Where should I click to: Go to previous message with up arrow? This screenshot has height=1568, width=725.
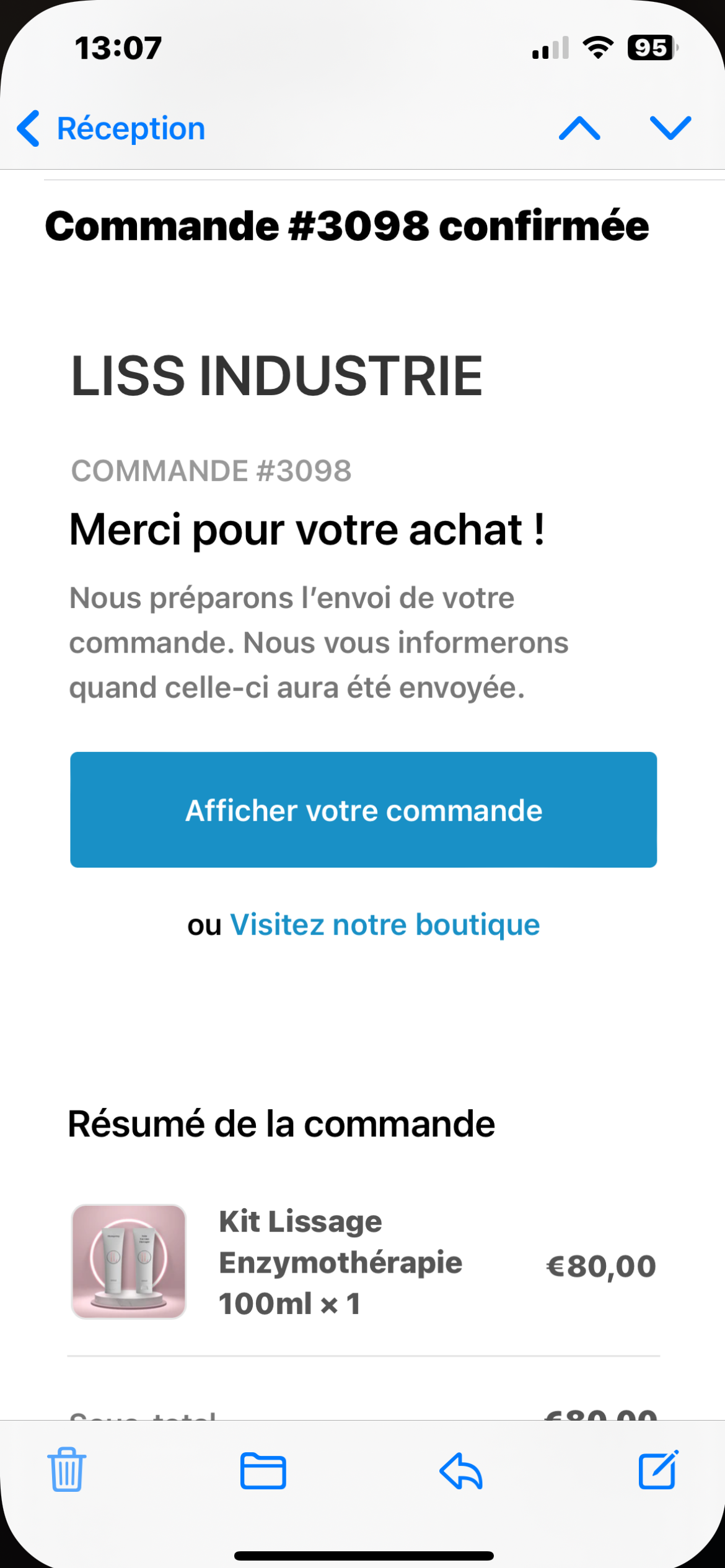(x=579, y=128)
